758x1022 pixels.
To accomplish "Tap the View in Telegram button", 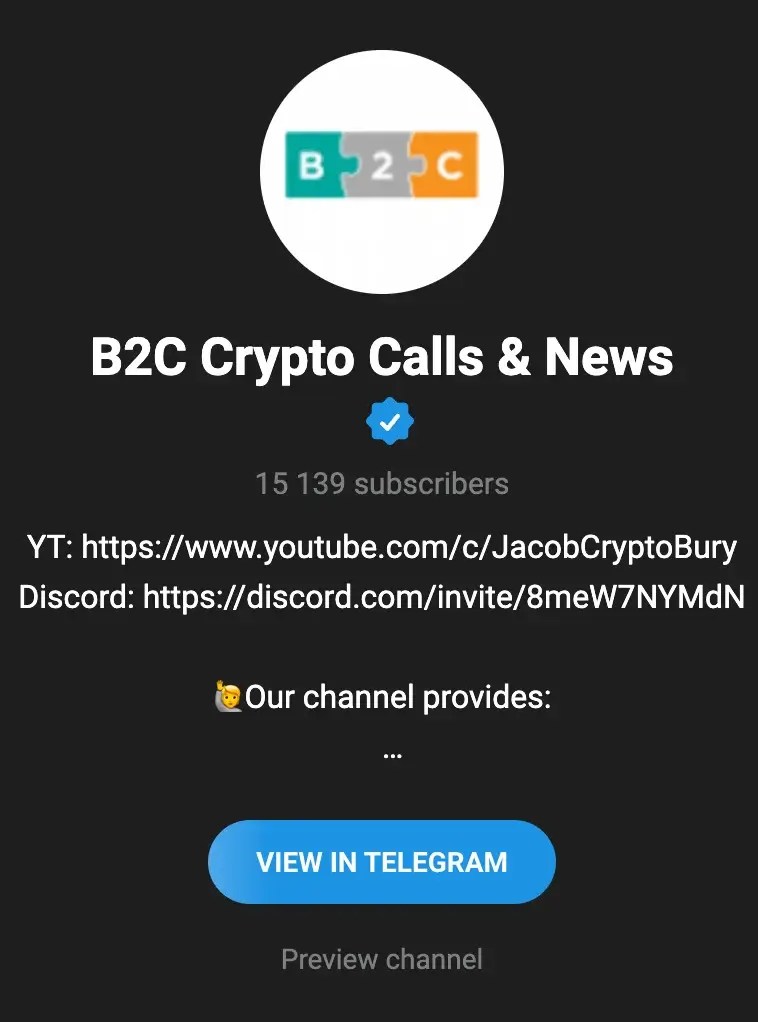I will [381, 862].
